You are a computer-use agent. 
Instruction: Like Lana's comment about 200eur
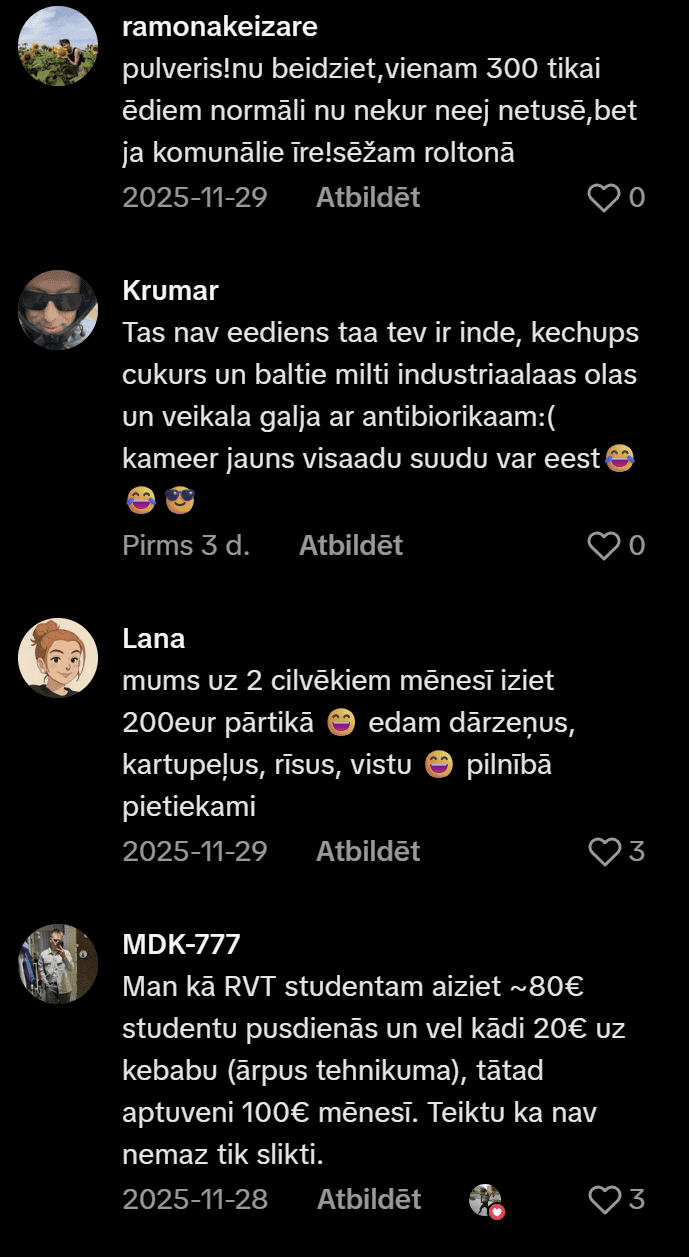pos(603,852)
